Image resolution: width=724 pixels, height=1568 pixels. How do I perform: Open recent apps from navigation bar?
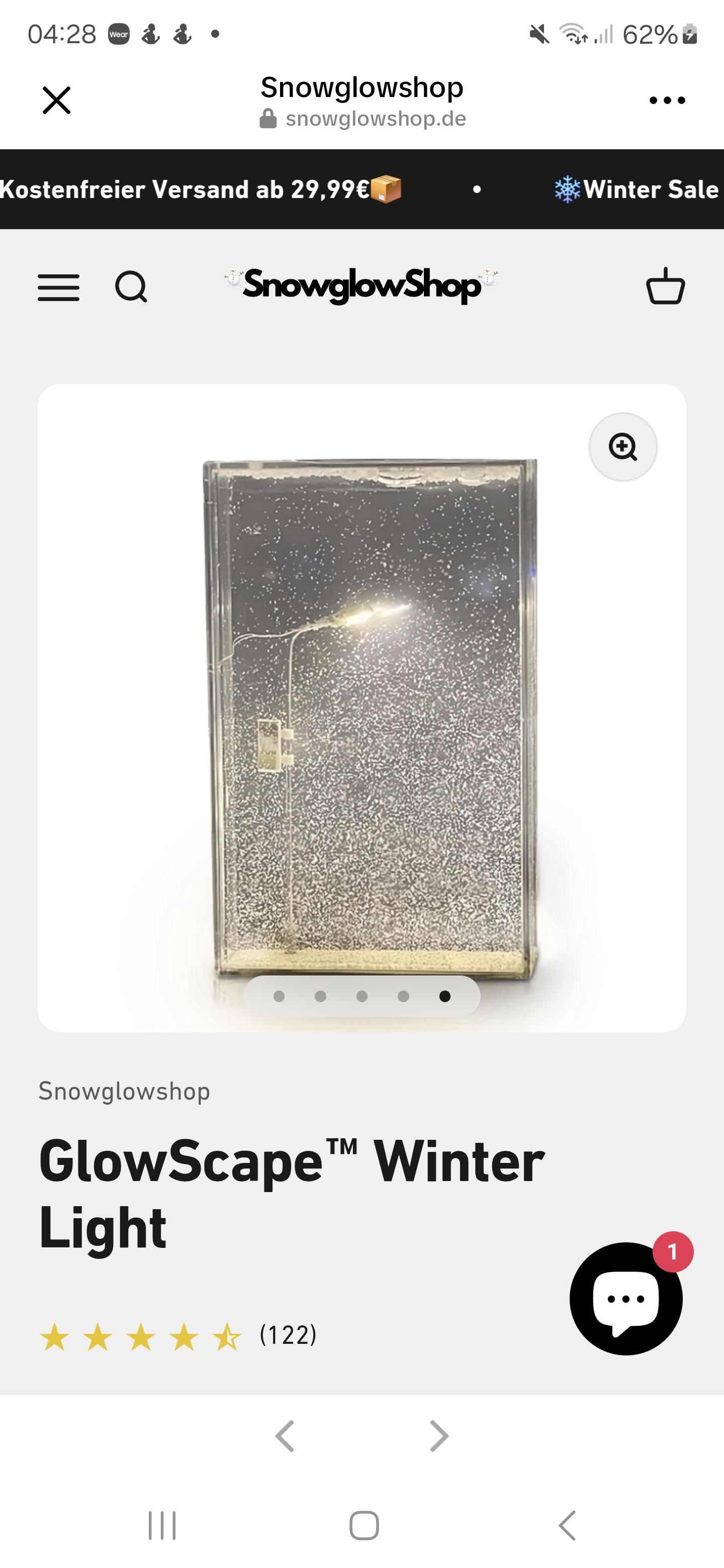click(162, 1525)
